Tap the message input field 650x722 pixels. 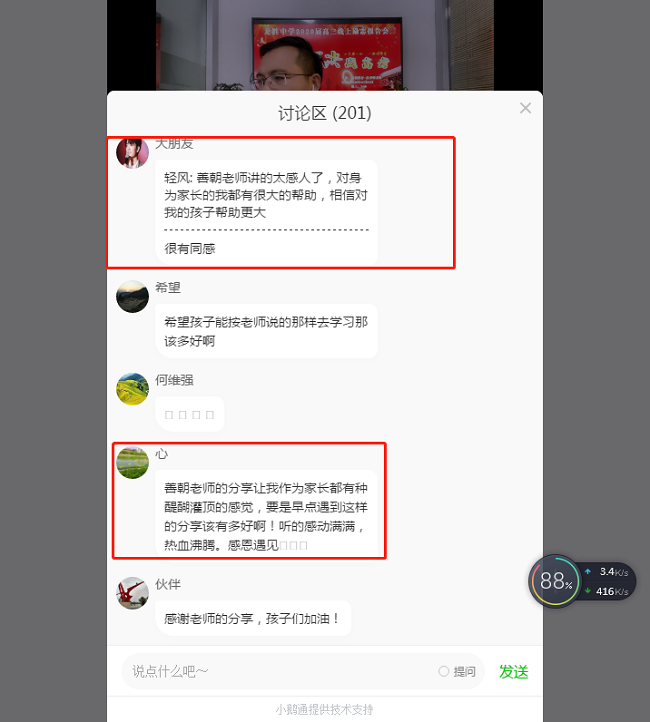coord(280,671)
